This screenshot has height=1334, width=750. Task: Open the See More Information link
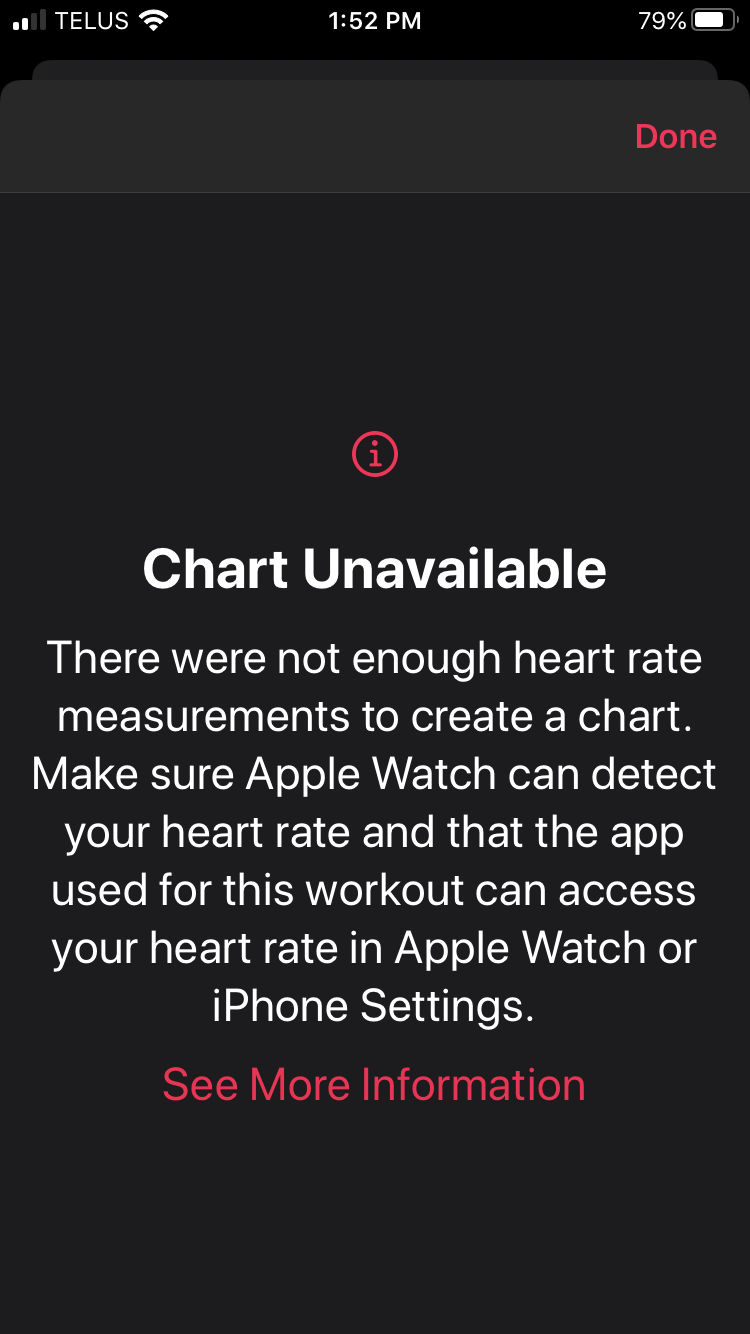pyautogui.click(x=374, y=1085)
